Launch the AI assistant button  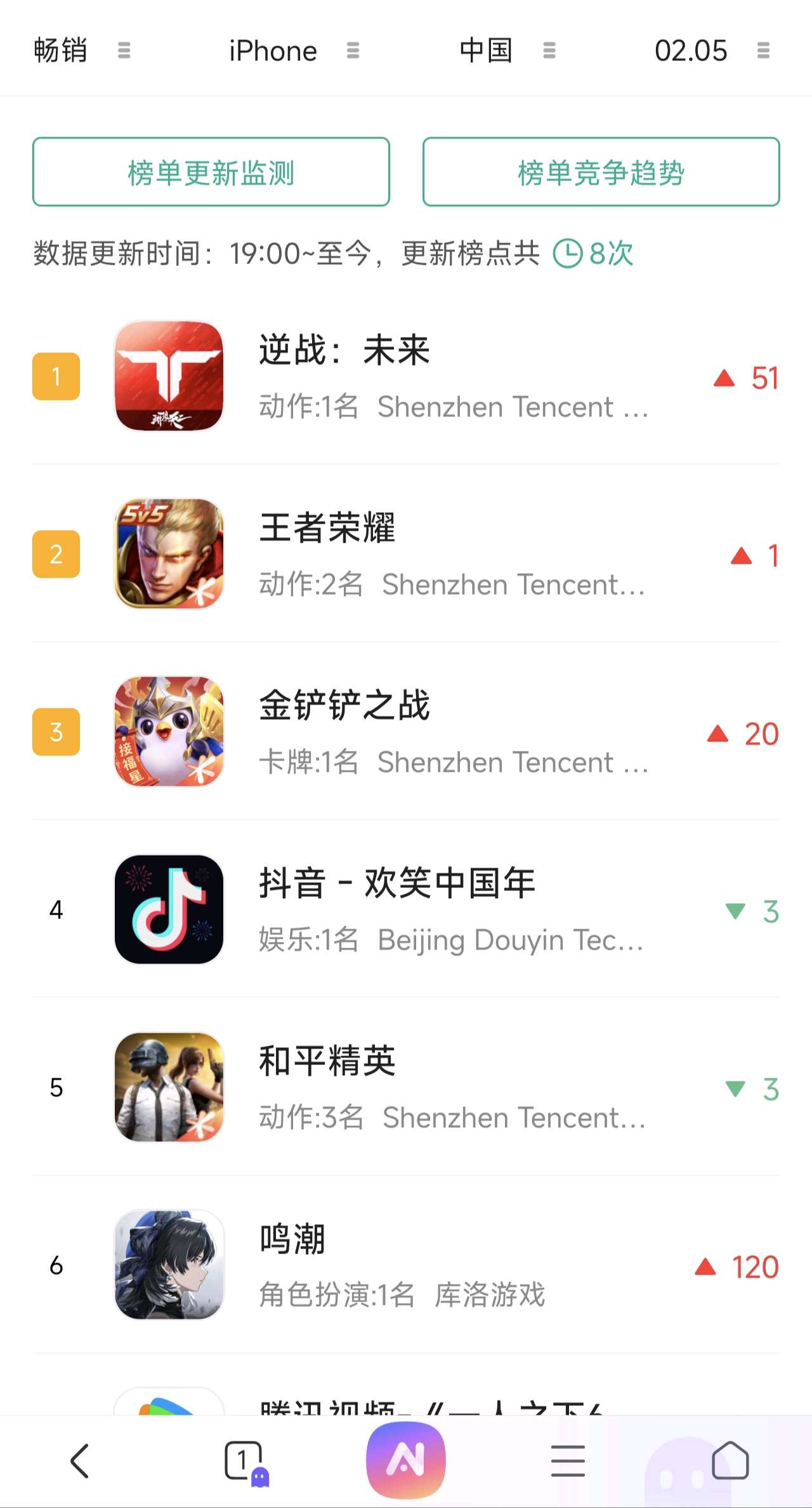click(x=406, y=1460)
